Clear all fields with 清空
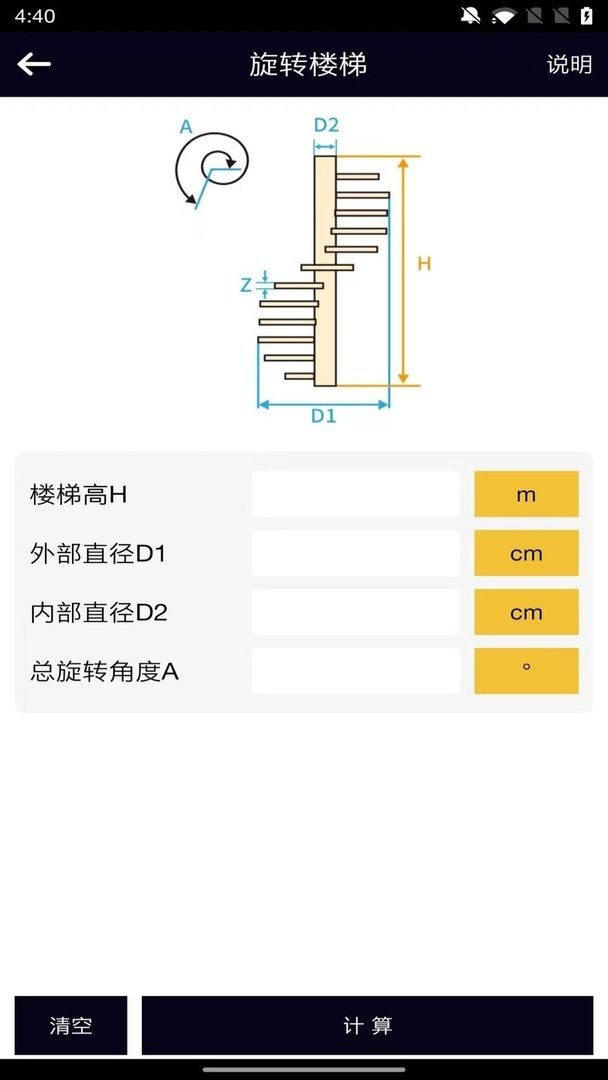 71,1025
